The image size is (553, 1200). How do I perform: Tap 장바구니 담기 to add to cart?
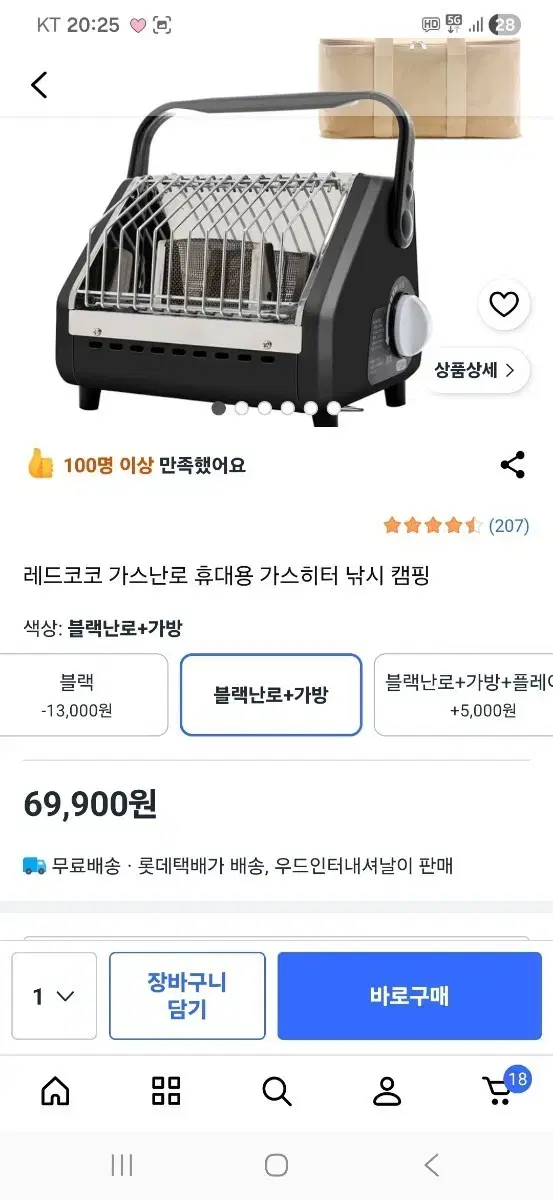click(187, 996)
